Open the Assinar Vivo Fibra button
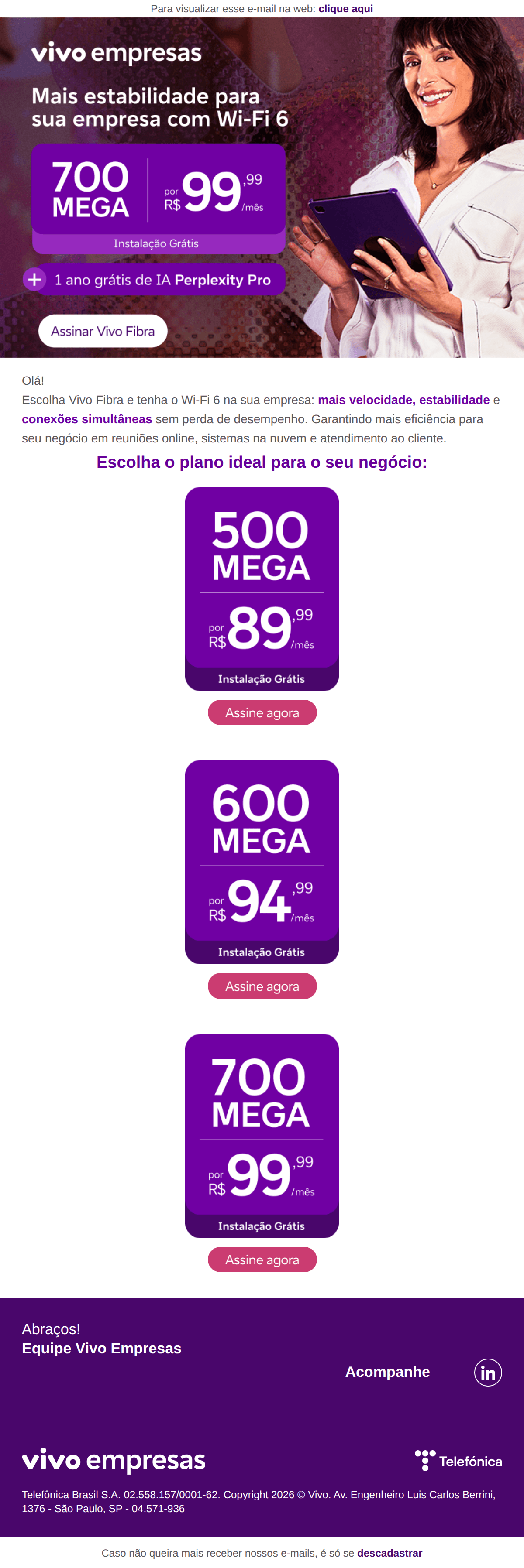The image size is (524, 1568). click(102, 331)
